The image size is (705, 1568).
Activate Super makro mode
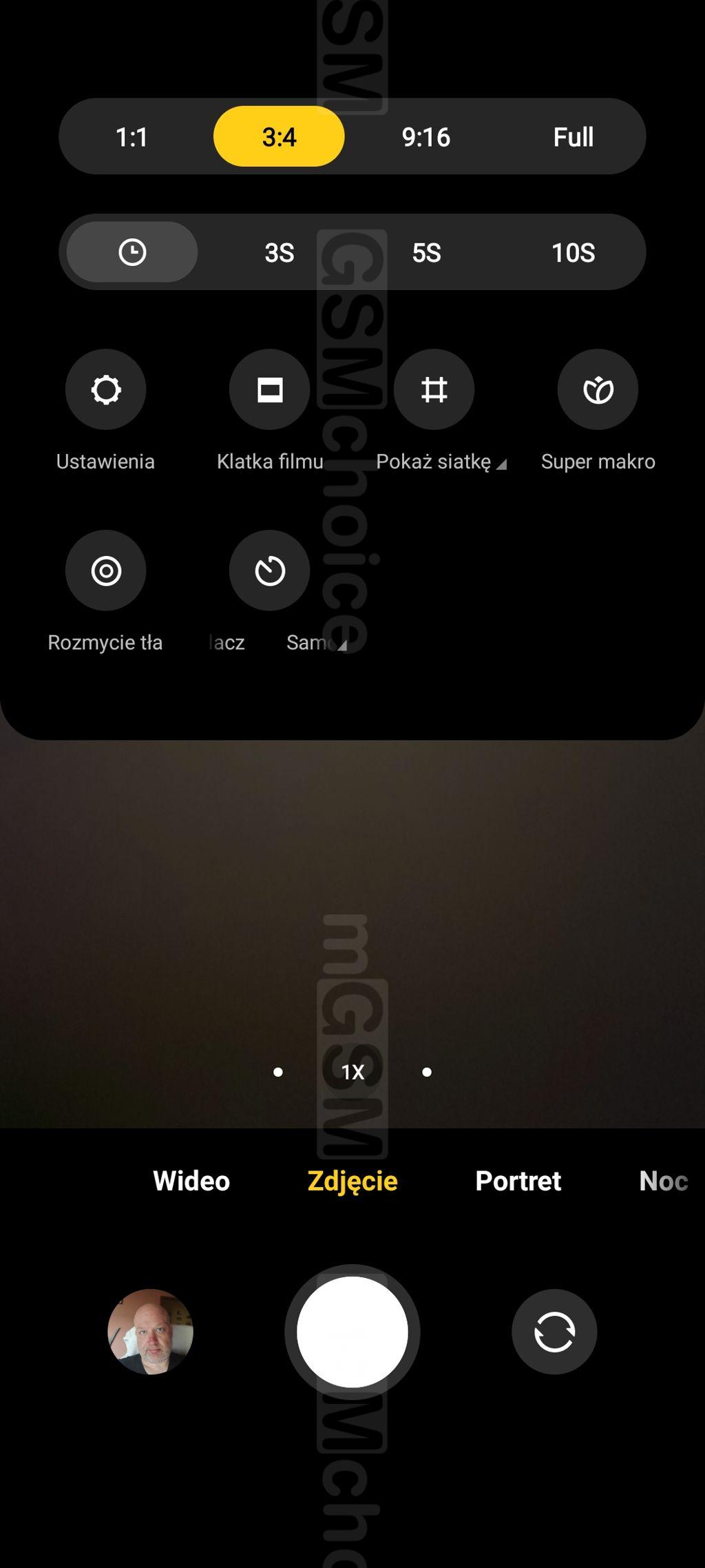tap(598, 390)
